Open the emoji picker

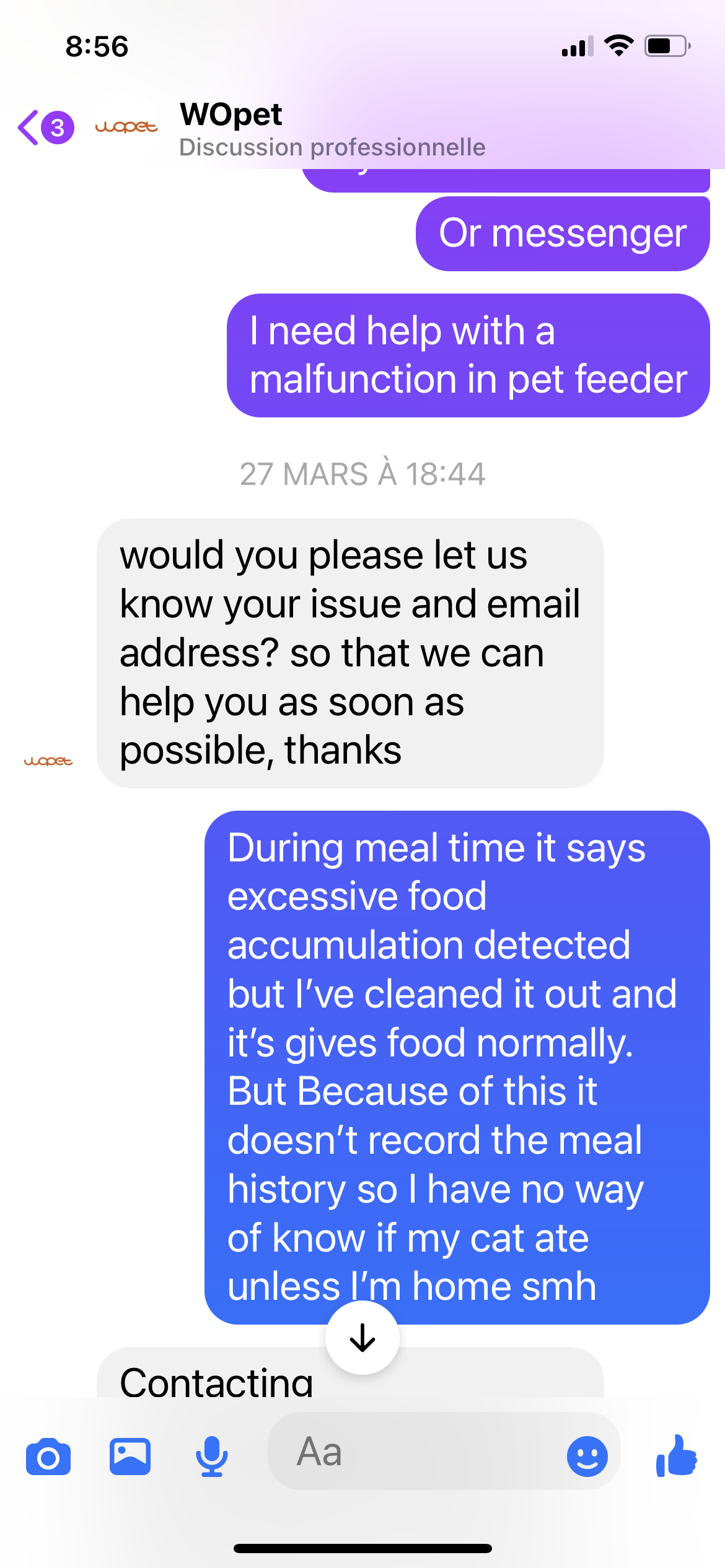pyautogui.click(x=587, y=1457)
